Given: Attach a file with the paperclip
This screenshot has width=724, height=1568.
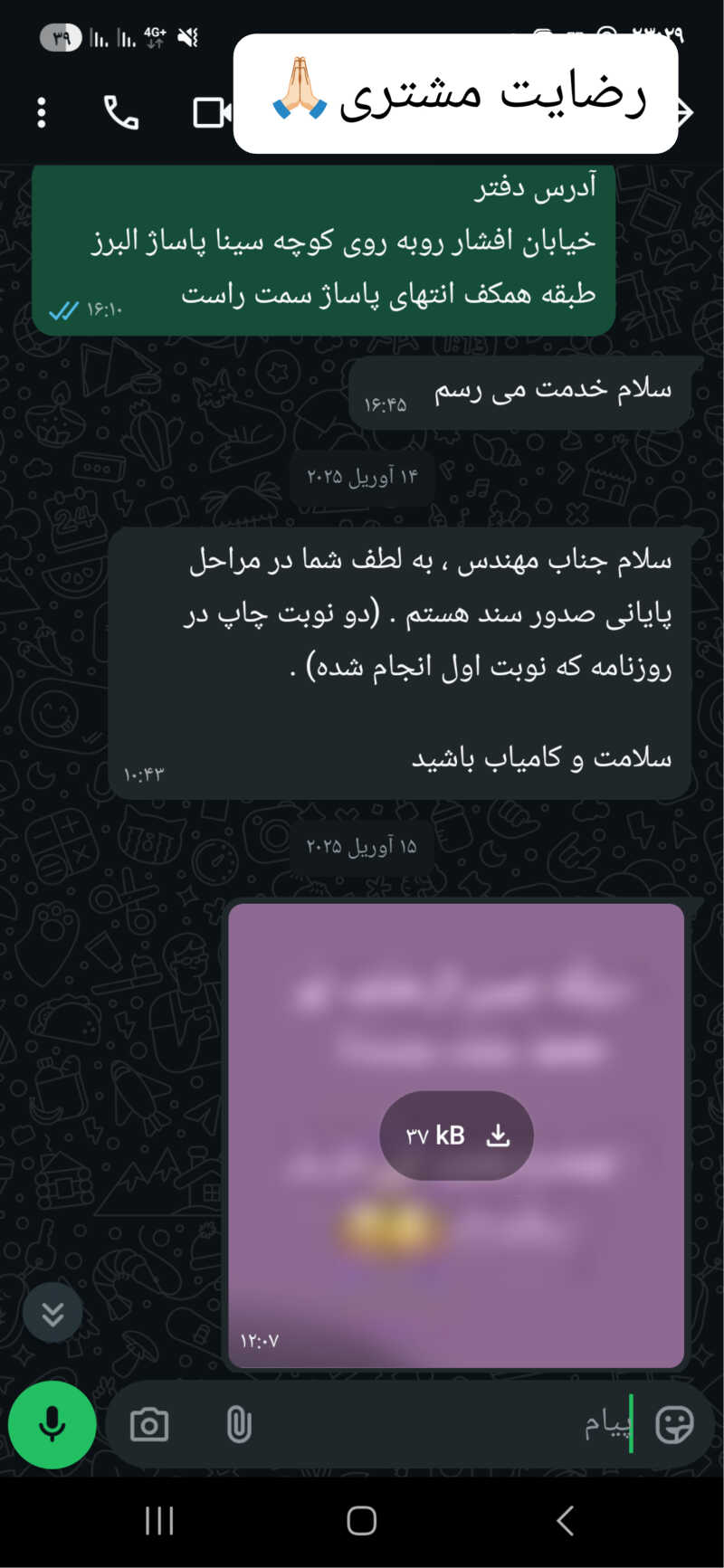Looking at the screenshot, I should pyautogui.click(x=238, y=1425).
